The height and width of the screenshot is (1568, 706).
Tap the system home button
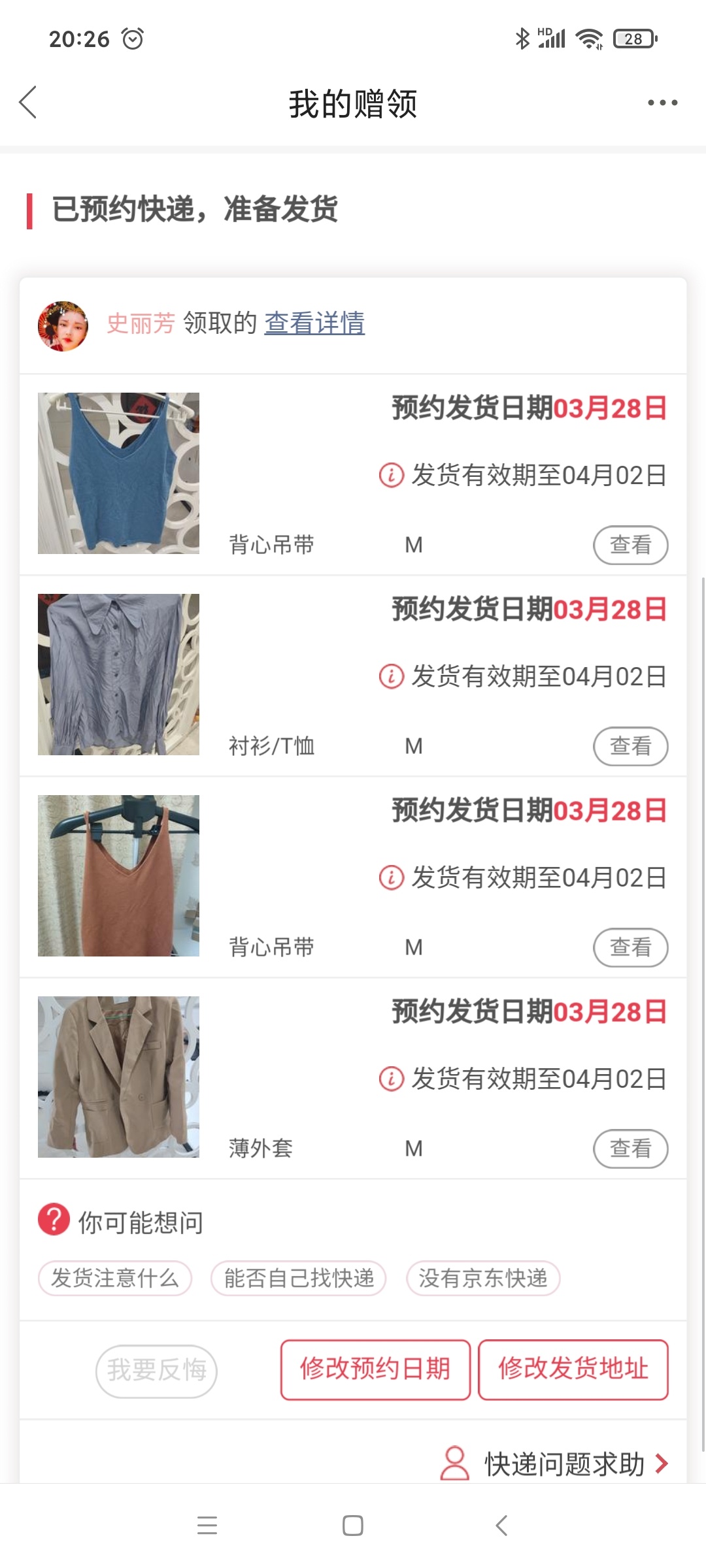(x=353, y=1526)
